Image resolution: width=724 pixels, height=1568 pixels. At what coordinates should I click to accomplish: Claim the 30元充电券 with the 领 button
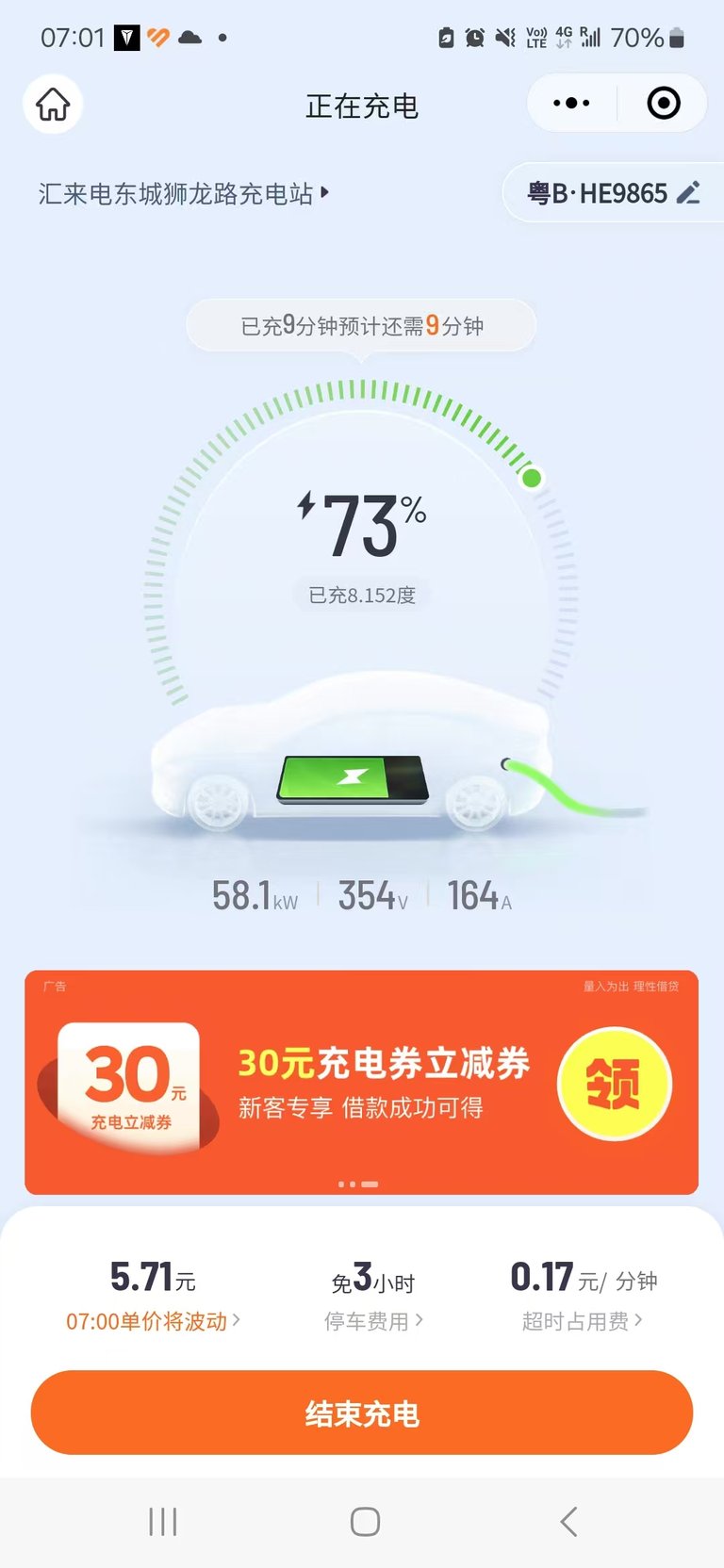point(615,1084)
